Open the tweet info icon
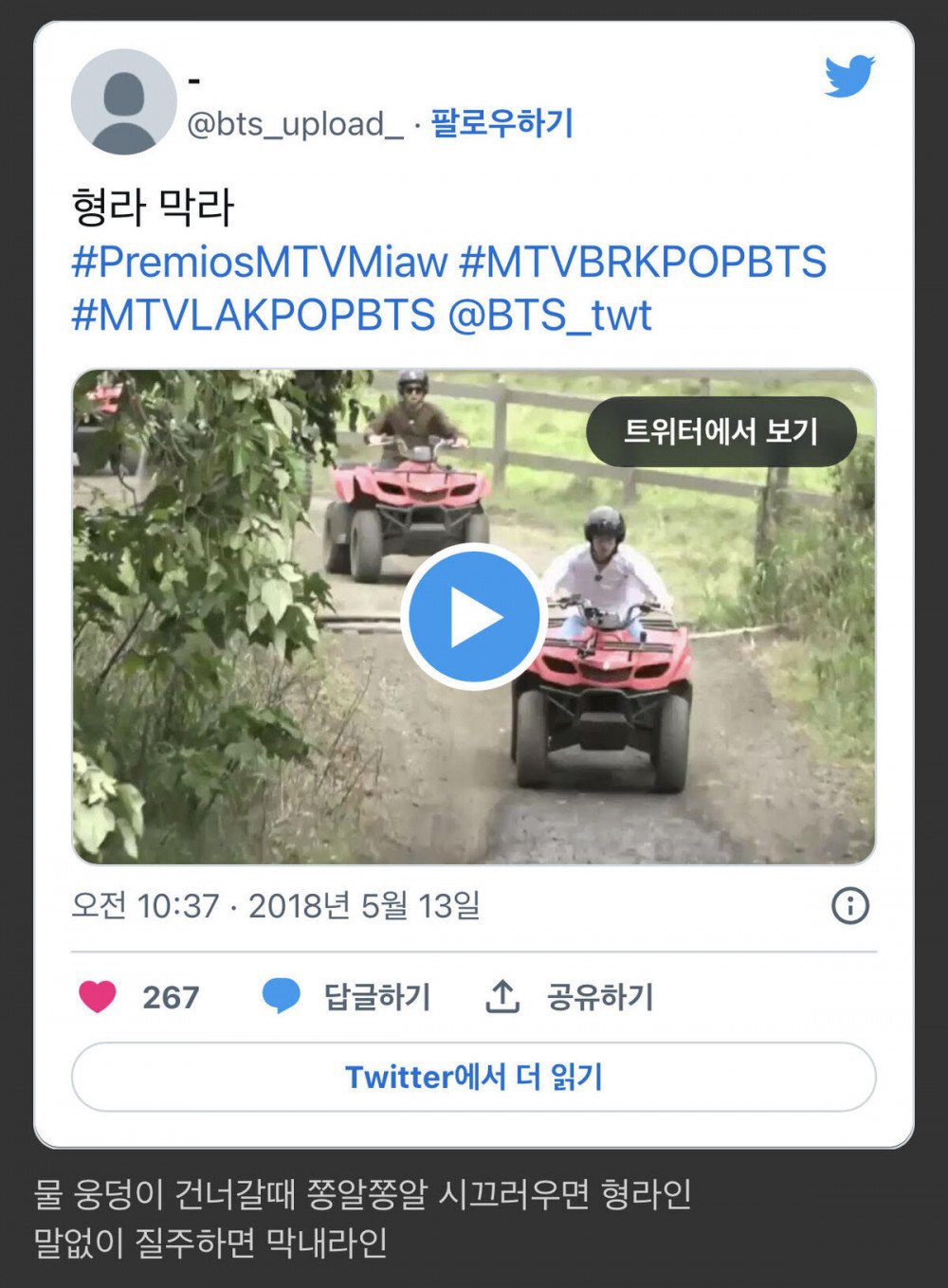948x1288 pixels. [x=849, y=906]
